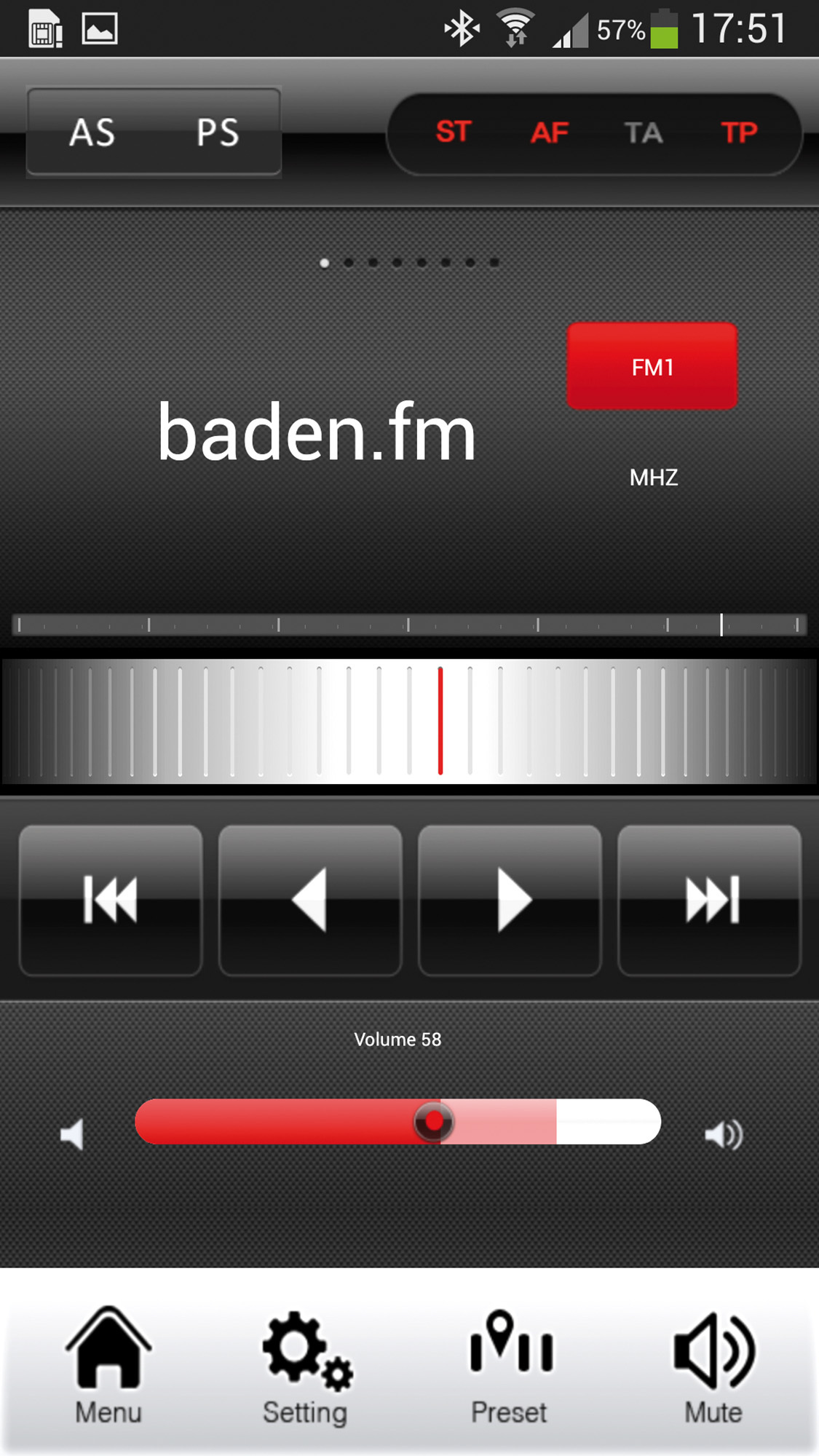Tap the loud-volume speaker icon
Viewport: 819px width, 1456px height.
pos(723,1134)
